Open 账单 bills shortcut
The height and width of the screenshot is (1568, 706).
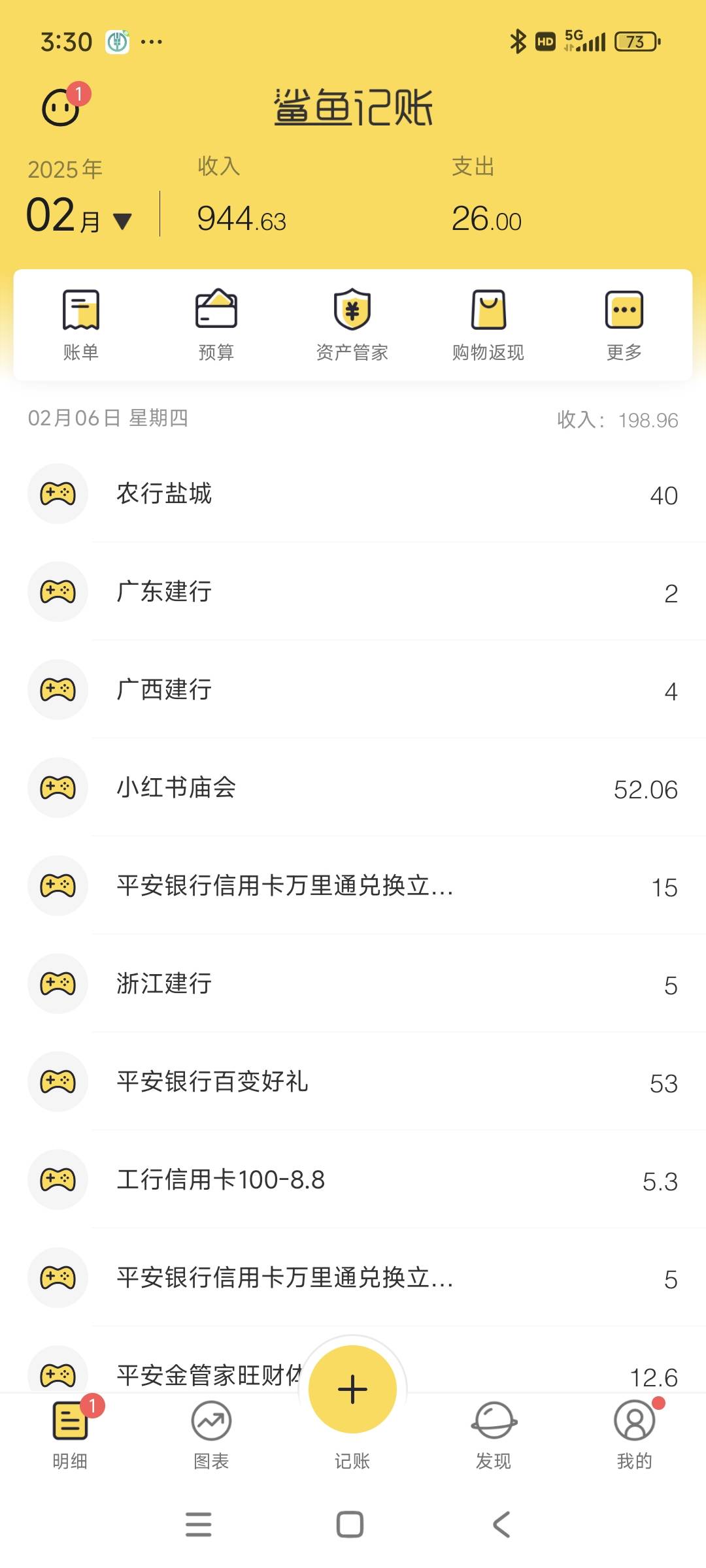point(81,325)
